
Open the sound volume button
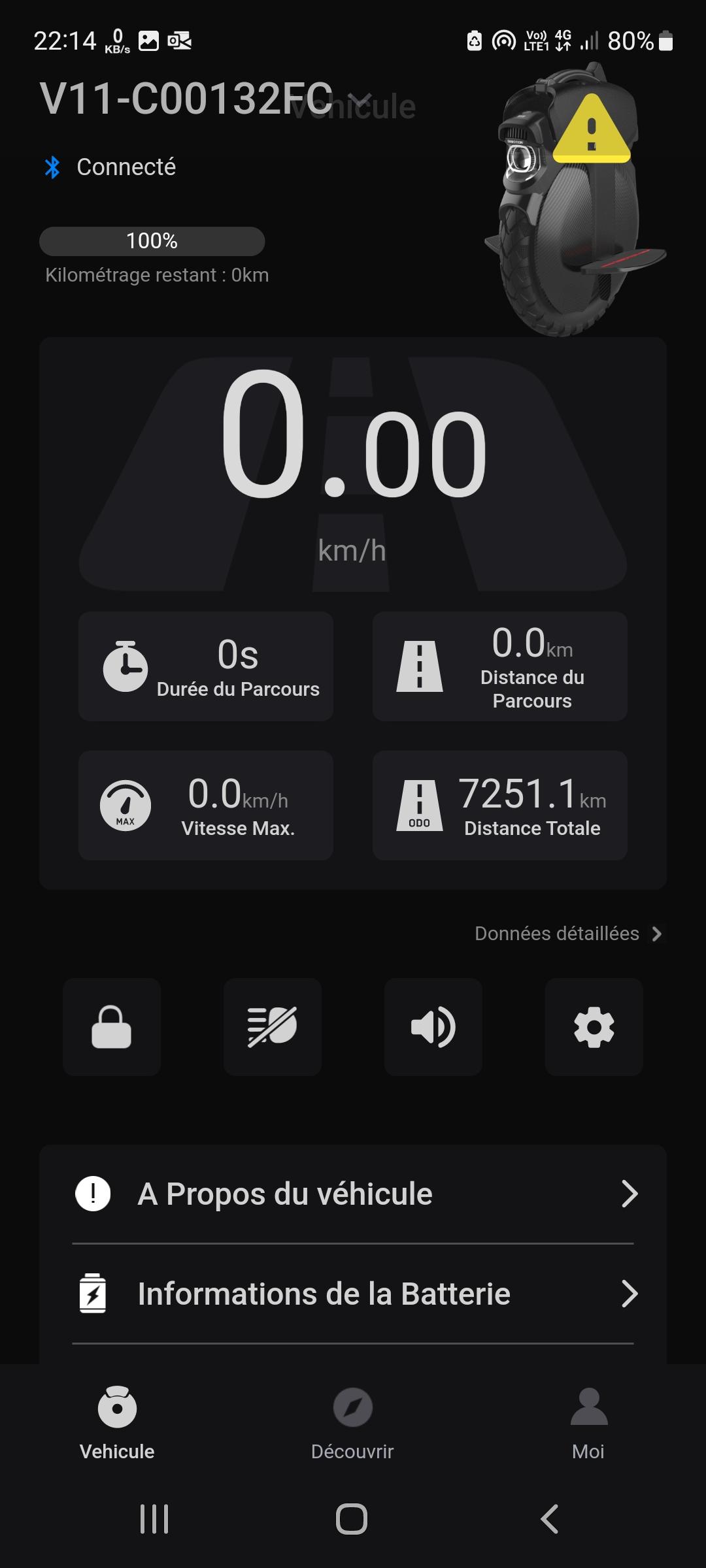pyautogui.click(x=433, y=1027)
